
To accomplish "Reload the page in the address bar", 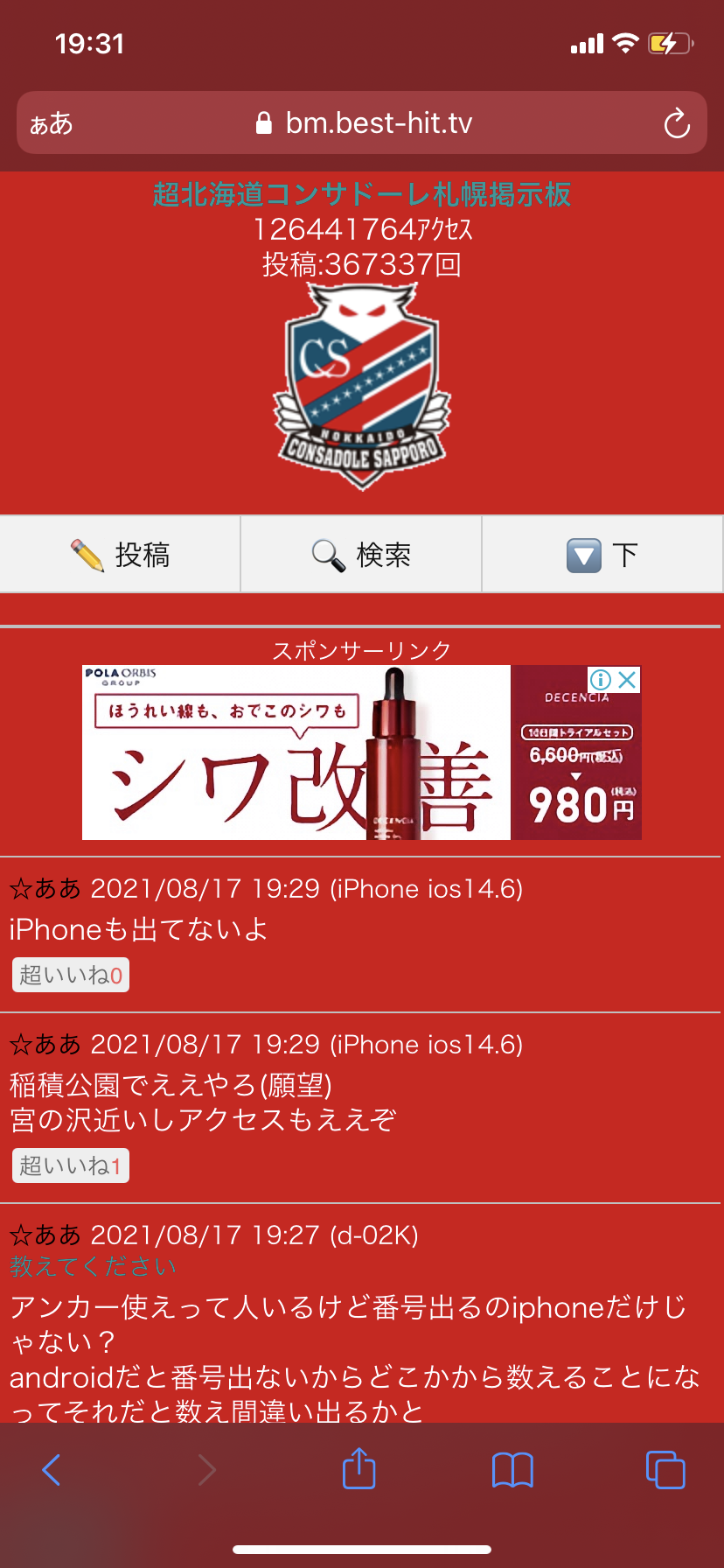I will [x=676, y=123].
